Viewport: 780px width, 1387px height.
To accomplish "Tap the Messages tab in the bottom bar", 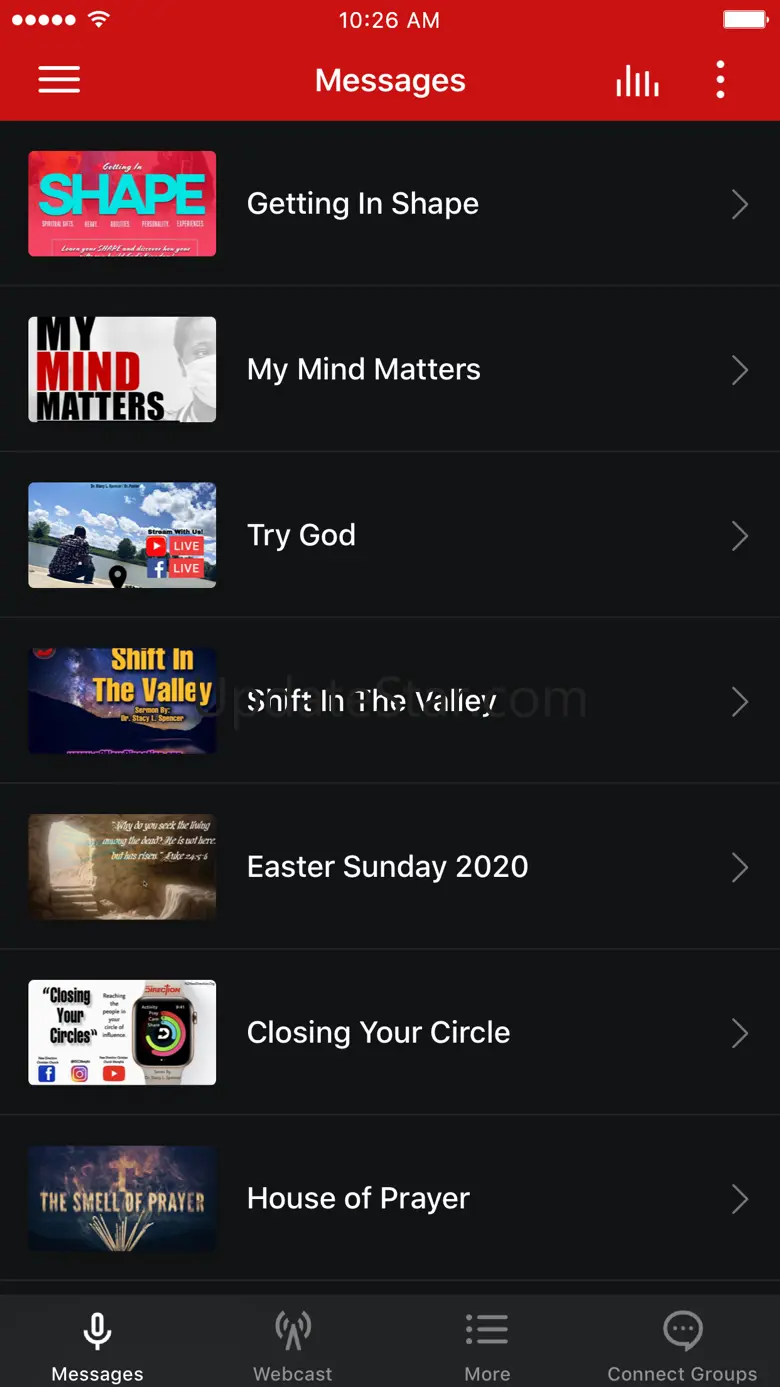I will pyautogui.click(x=97, y=1345).
